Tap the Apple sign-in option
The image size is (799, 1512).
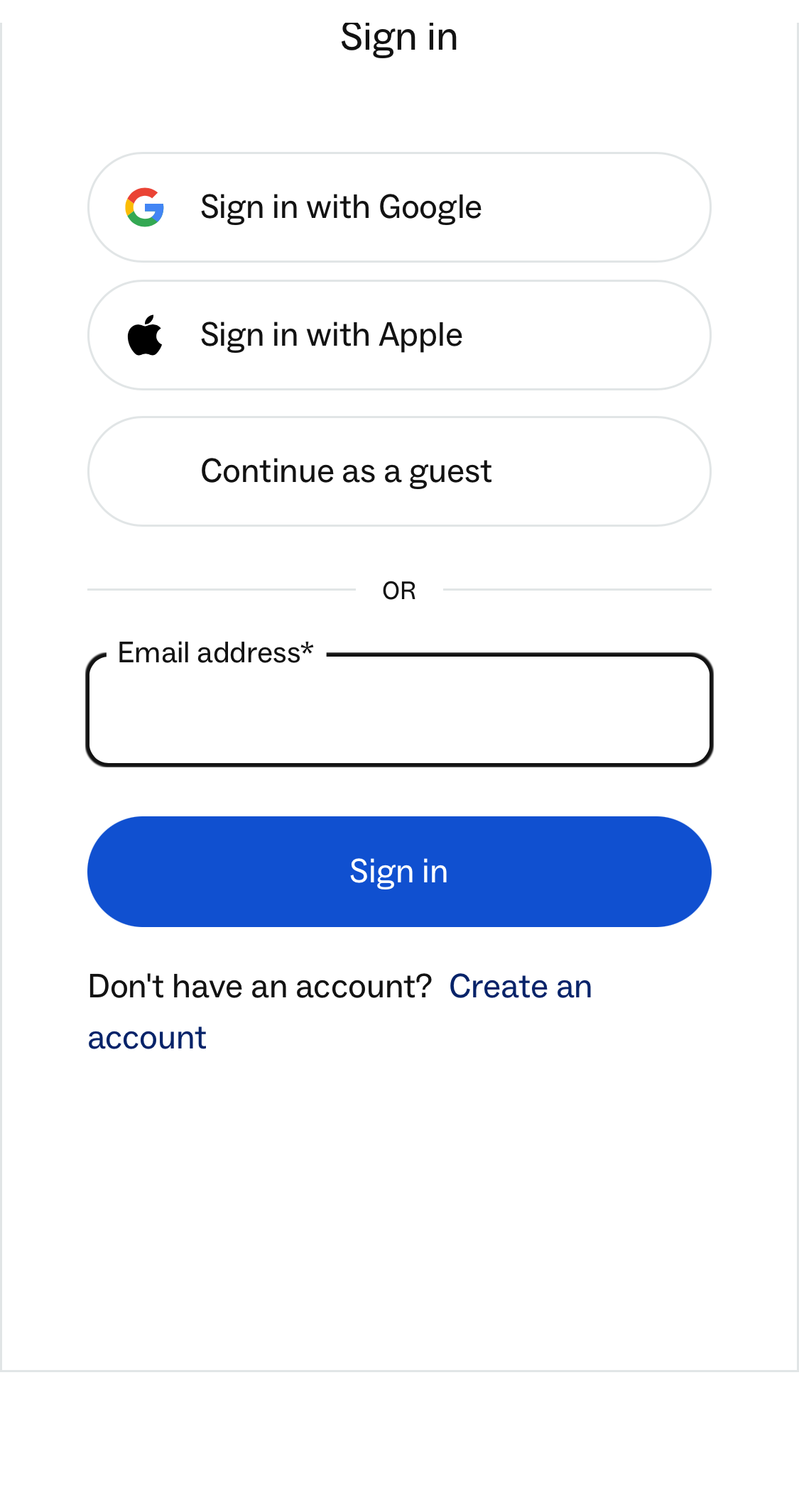(x=399, y=334)
